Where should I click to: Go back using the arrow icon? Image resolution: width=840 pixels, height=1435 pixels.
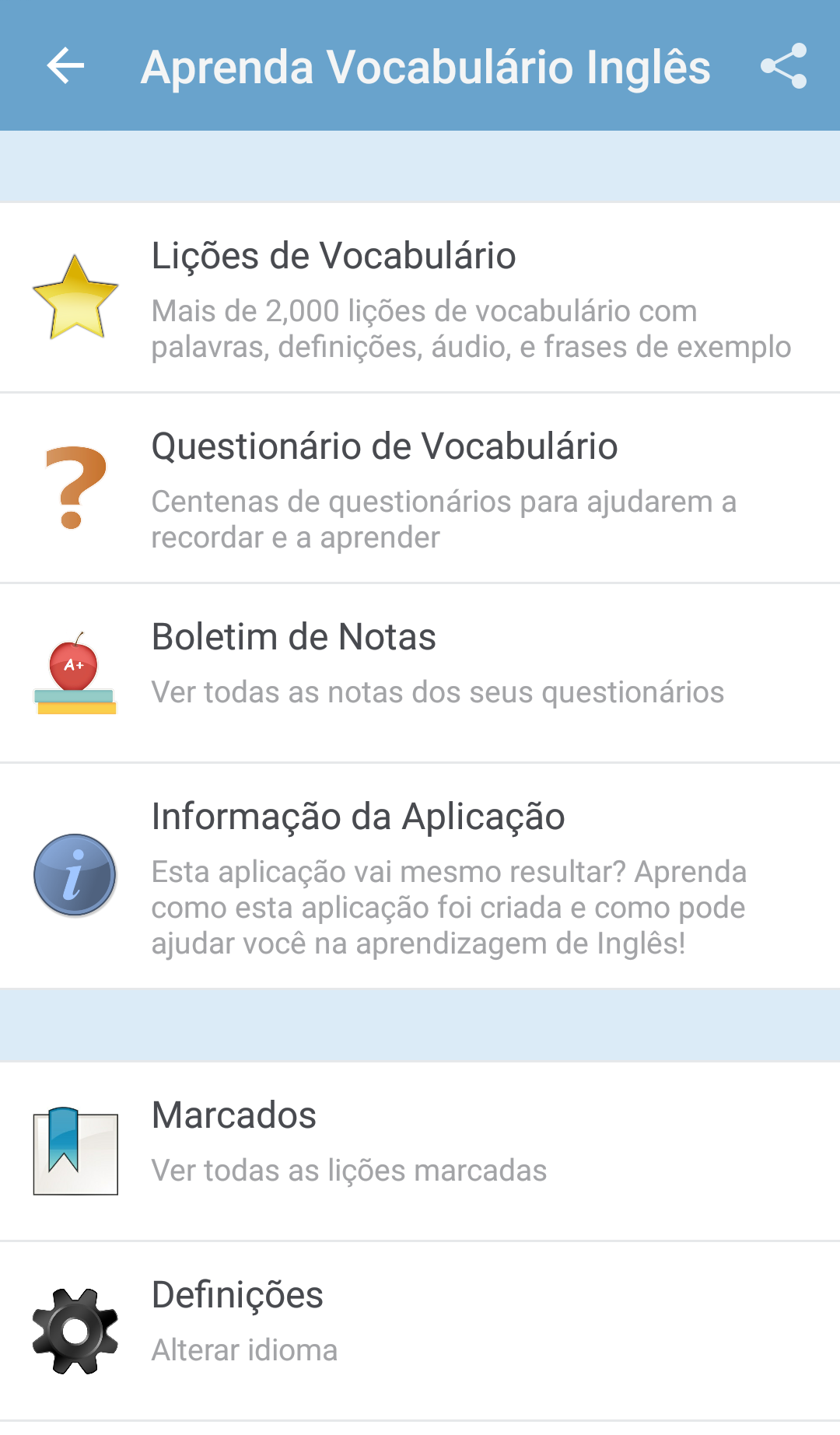[x=65, y=65]
